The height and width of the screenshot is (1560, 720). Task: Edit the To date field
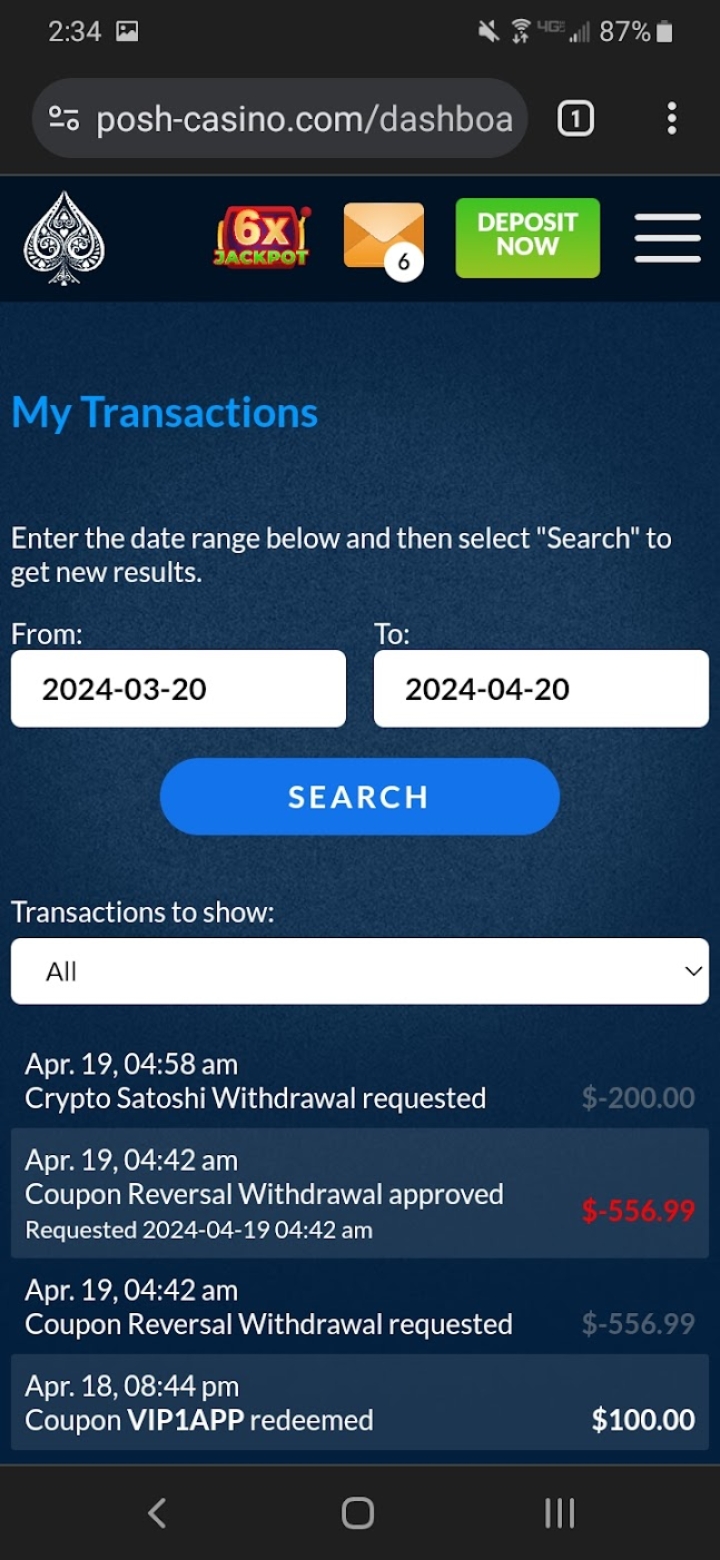(x=541, y=689)
